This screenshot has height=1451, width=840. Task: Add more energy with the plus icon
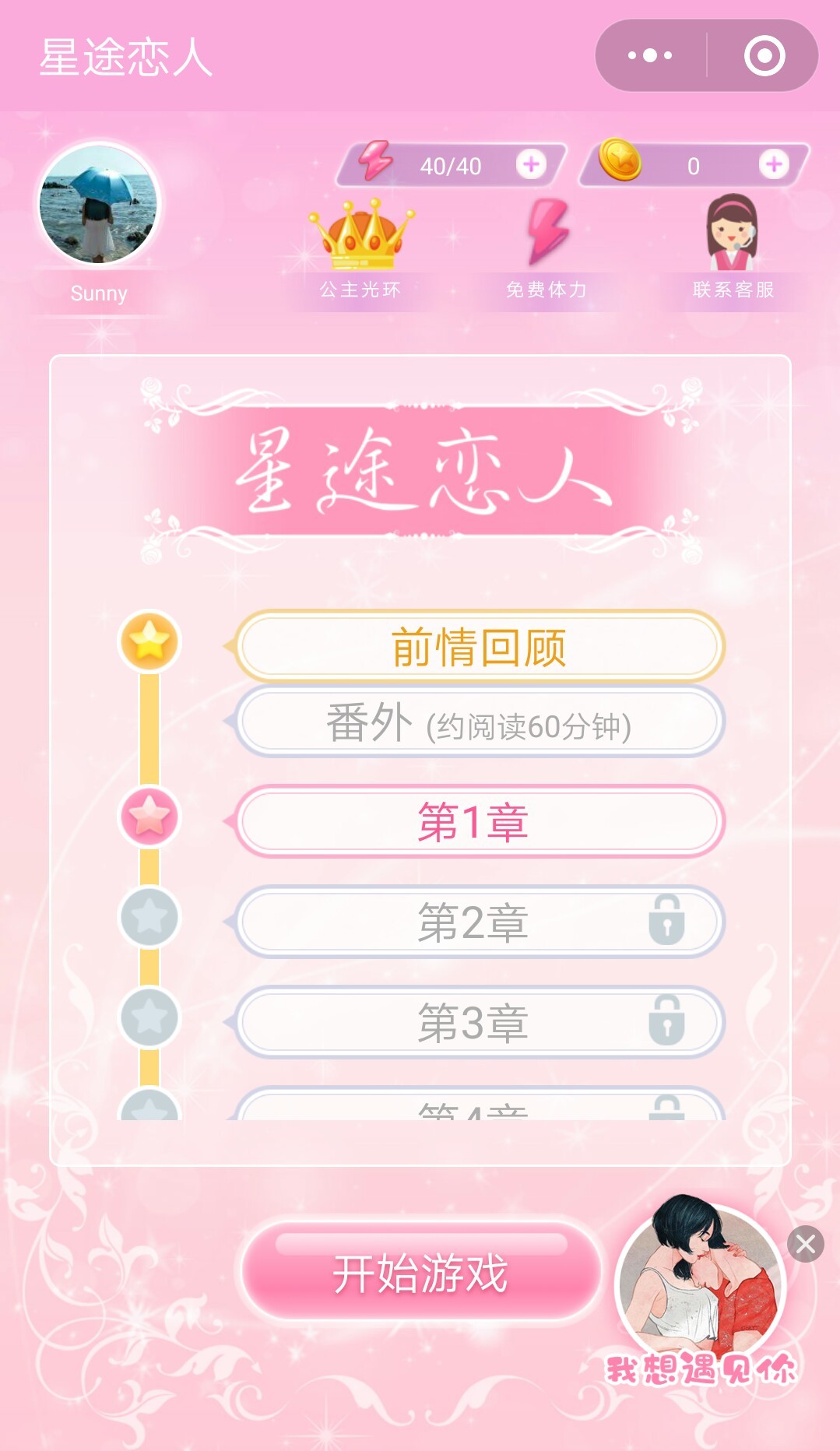(x=532, y=164)
